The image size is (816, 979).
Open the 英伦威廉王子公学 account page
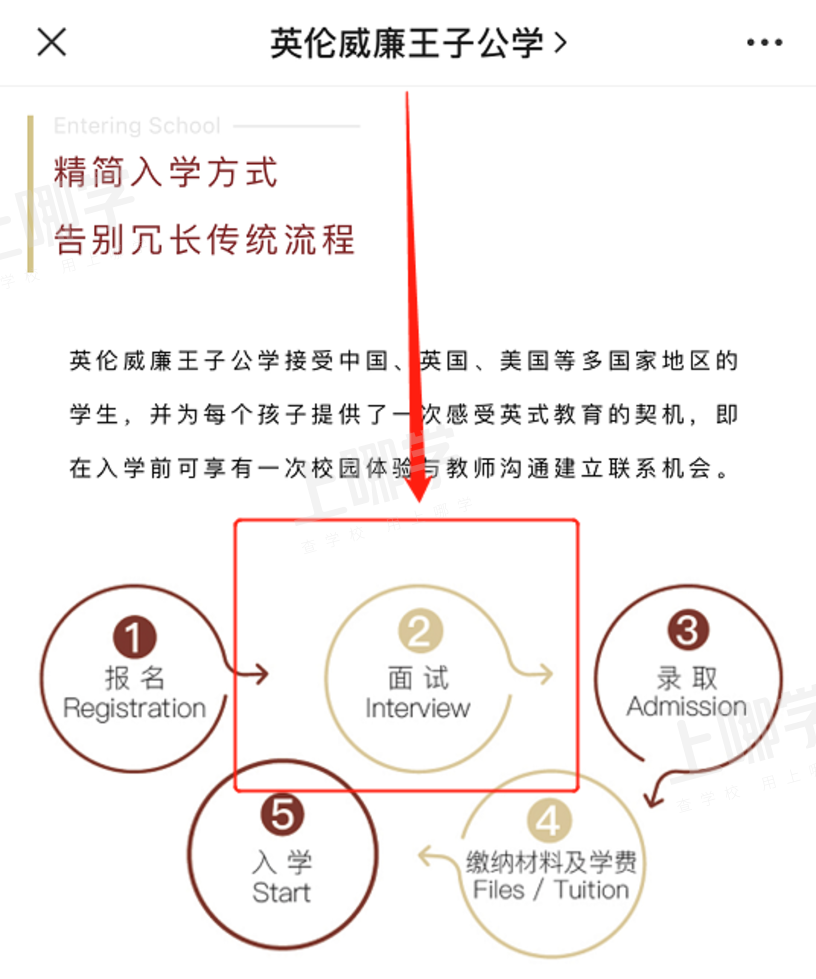point(417,43)
